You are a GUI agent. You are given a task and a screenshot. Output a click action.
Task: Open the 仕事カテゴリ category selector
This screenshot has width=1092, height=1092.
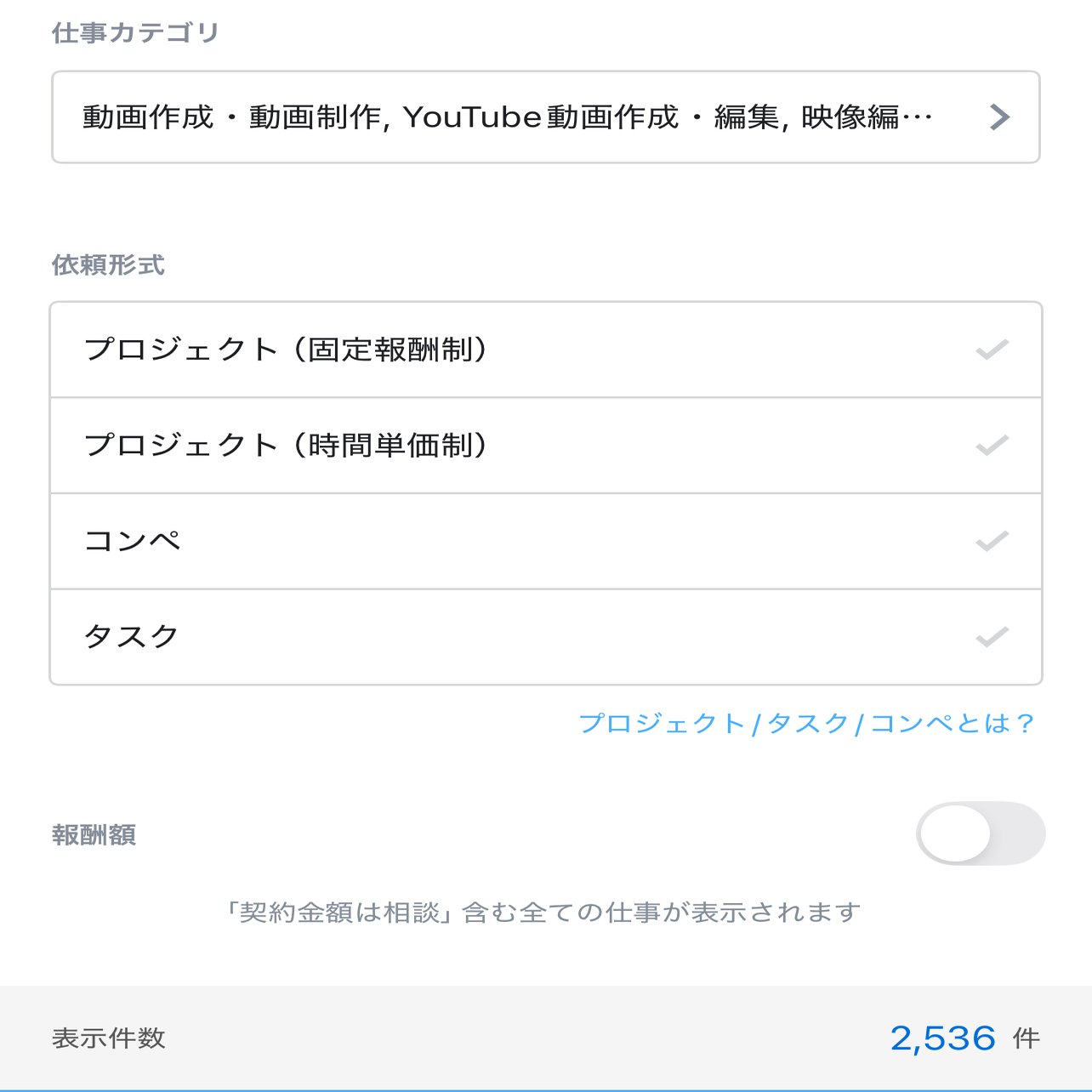(545, 117)
